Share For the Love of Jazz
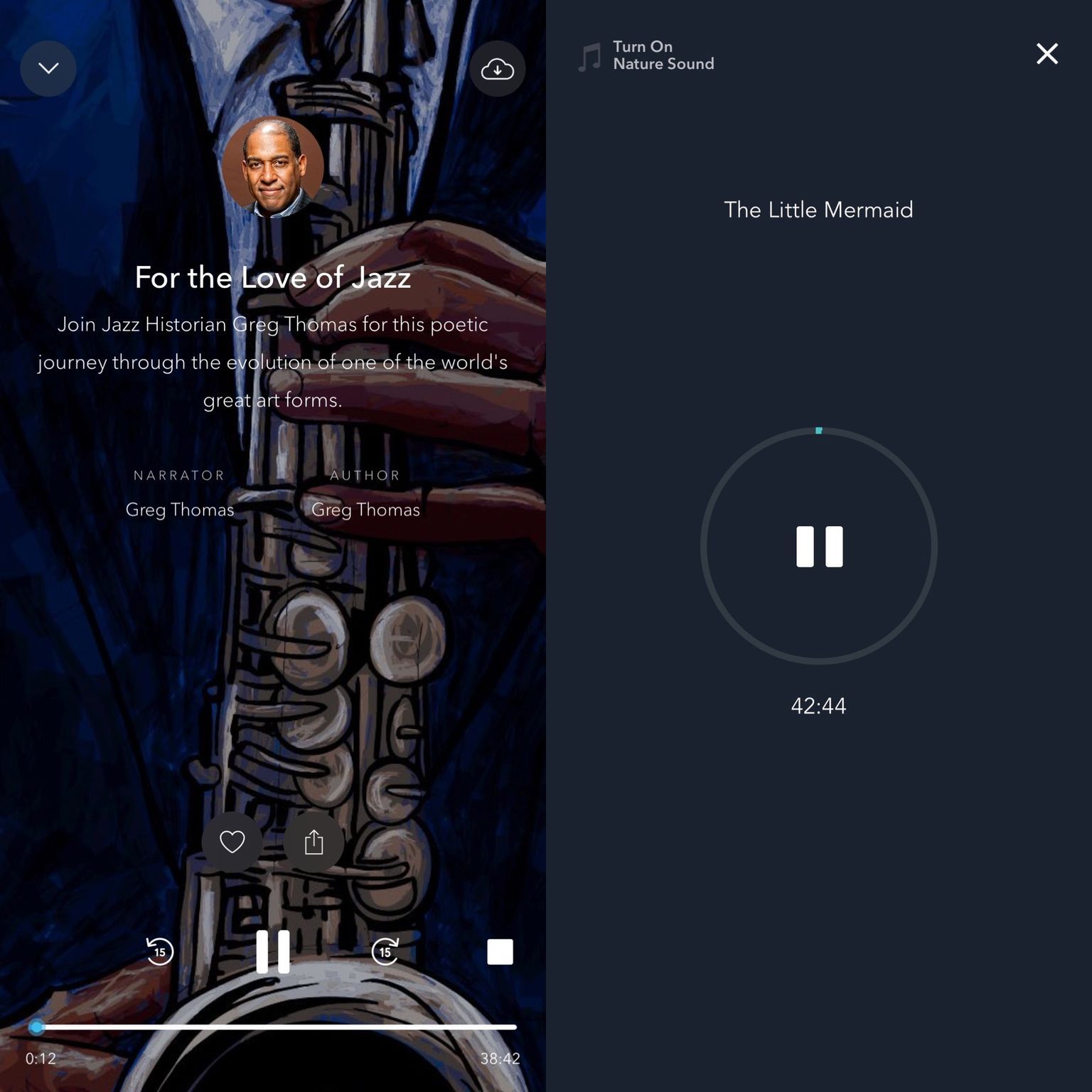This screenshot has height=1092, width=1092. (314, 842)
